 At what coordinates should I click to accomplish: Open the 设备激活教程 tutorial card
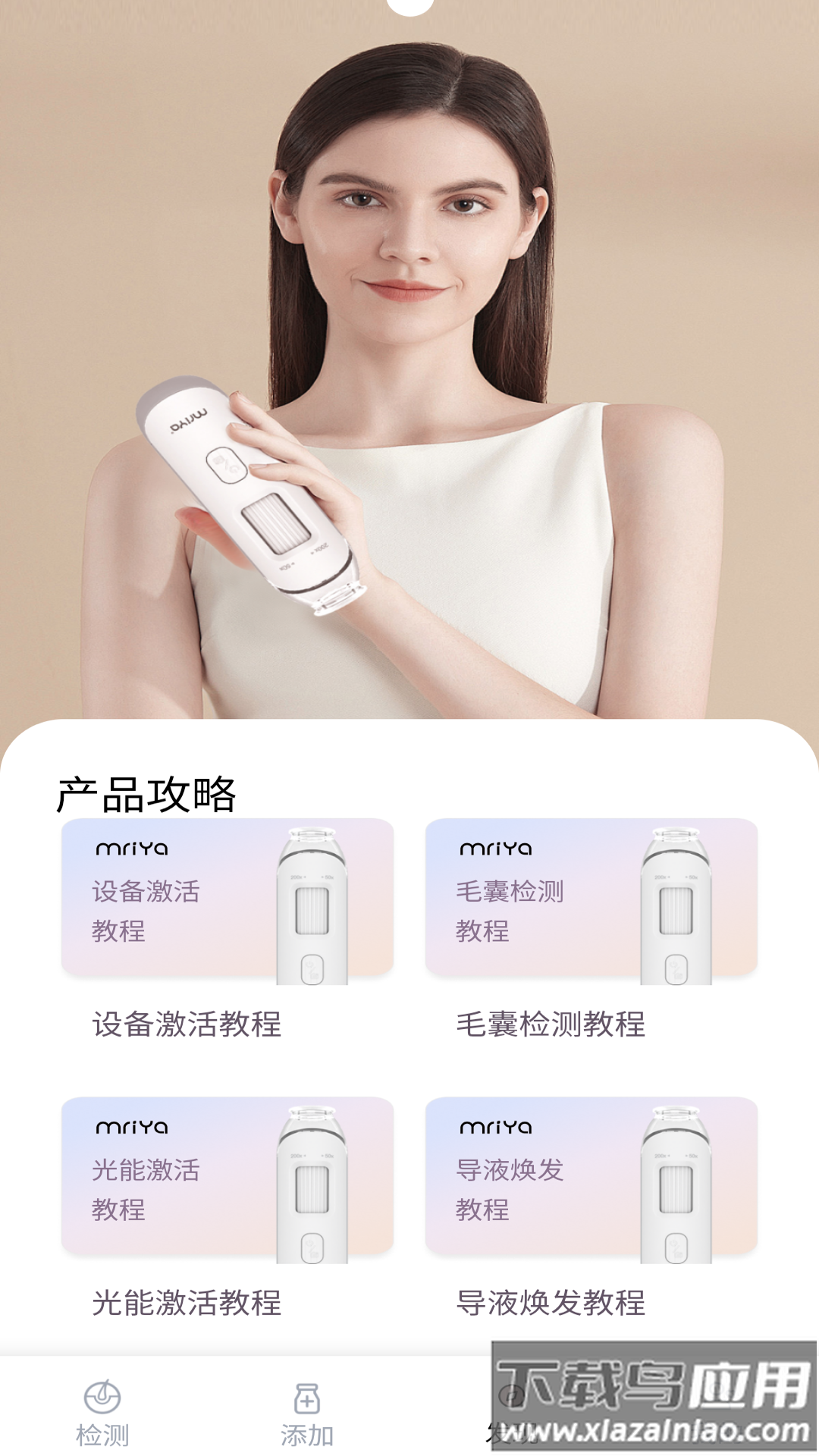(227, 899)
